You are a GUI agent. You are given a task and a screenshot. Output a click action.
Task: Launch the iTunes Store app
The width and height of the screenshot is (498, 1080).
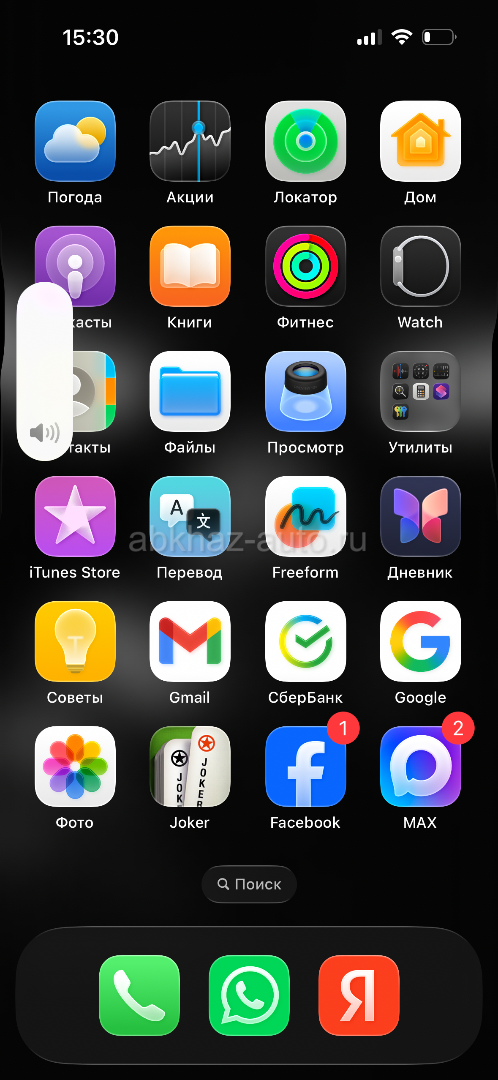pos(75,516)
